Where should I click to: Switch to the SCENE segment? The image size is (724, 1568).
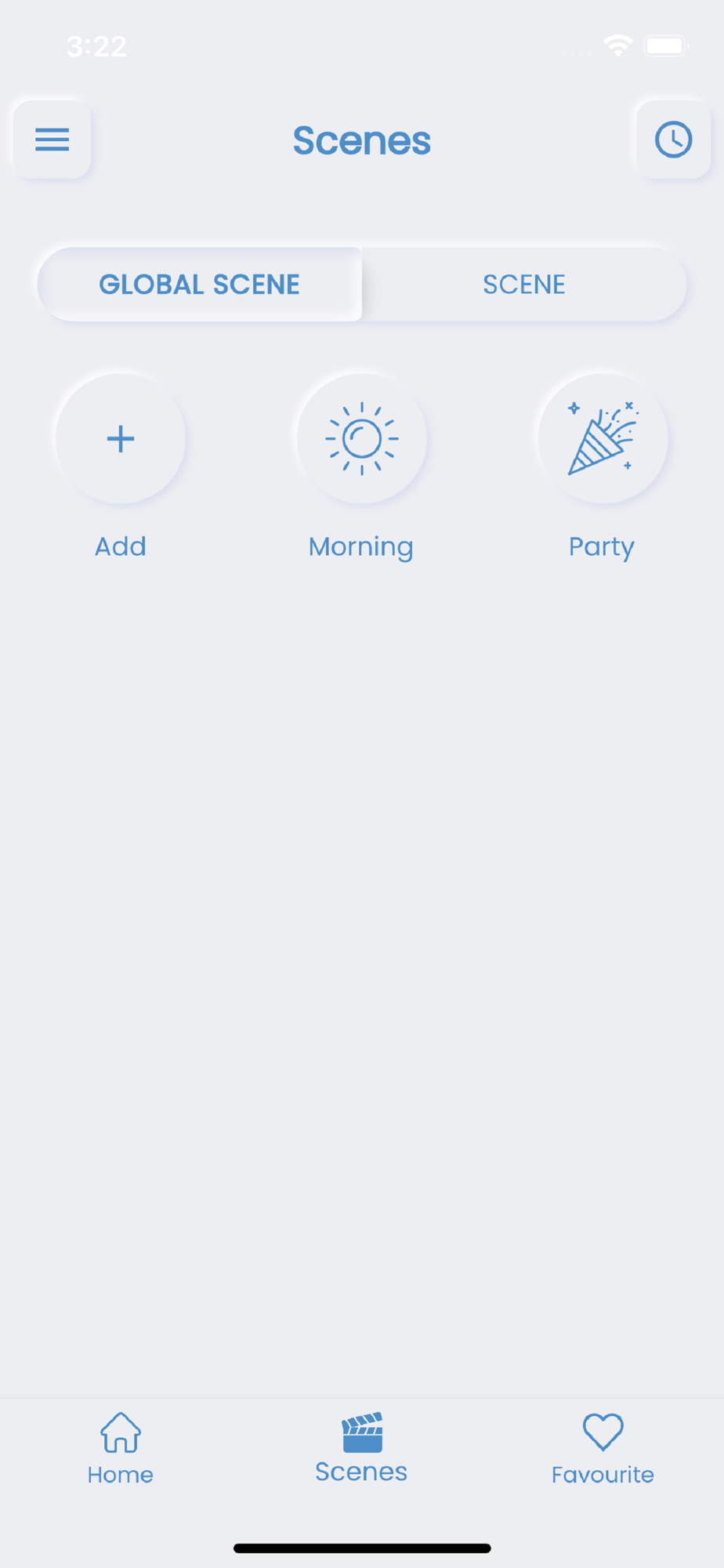(x=524, y=284)
